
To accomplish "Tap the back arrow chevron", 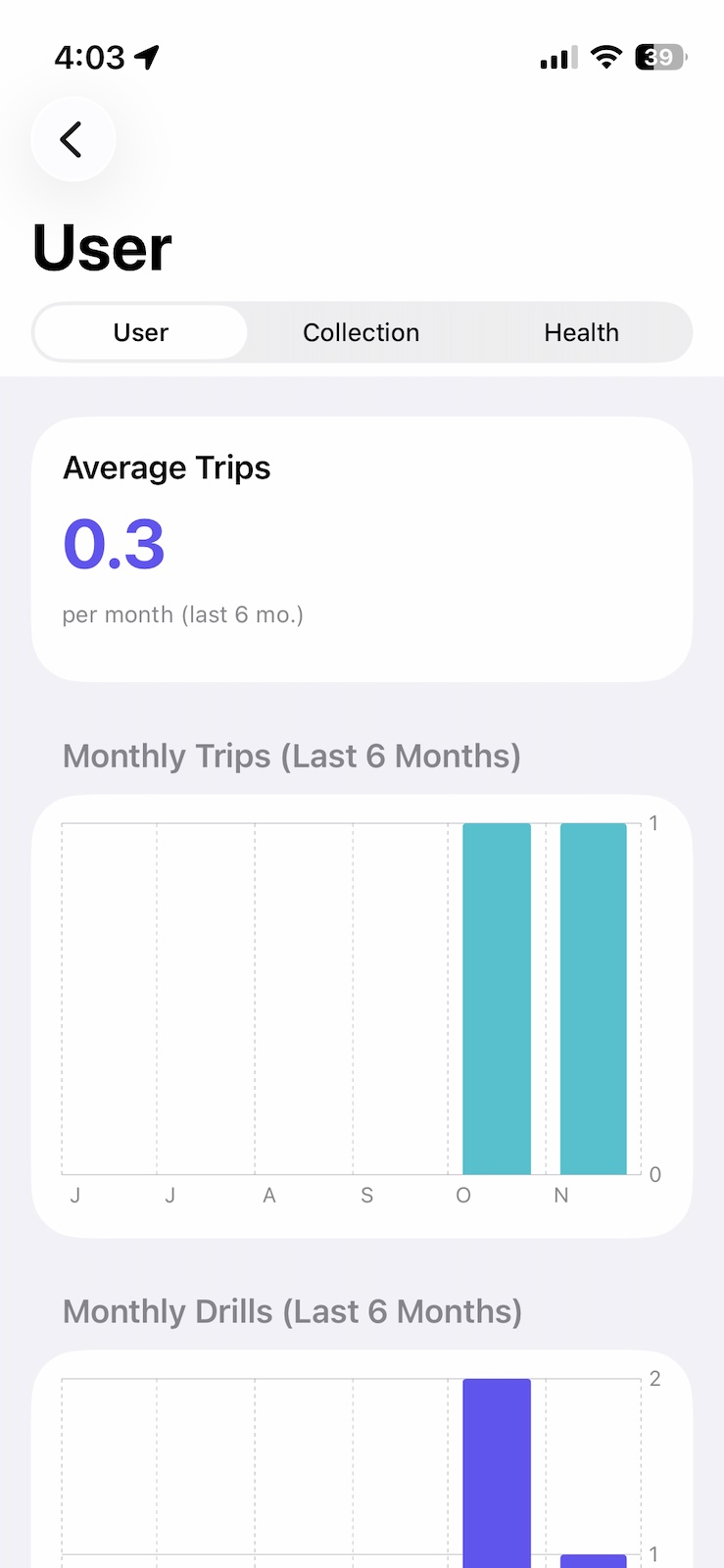I will click(72, 139).
